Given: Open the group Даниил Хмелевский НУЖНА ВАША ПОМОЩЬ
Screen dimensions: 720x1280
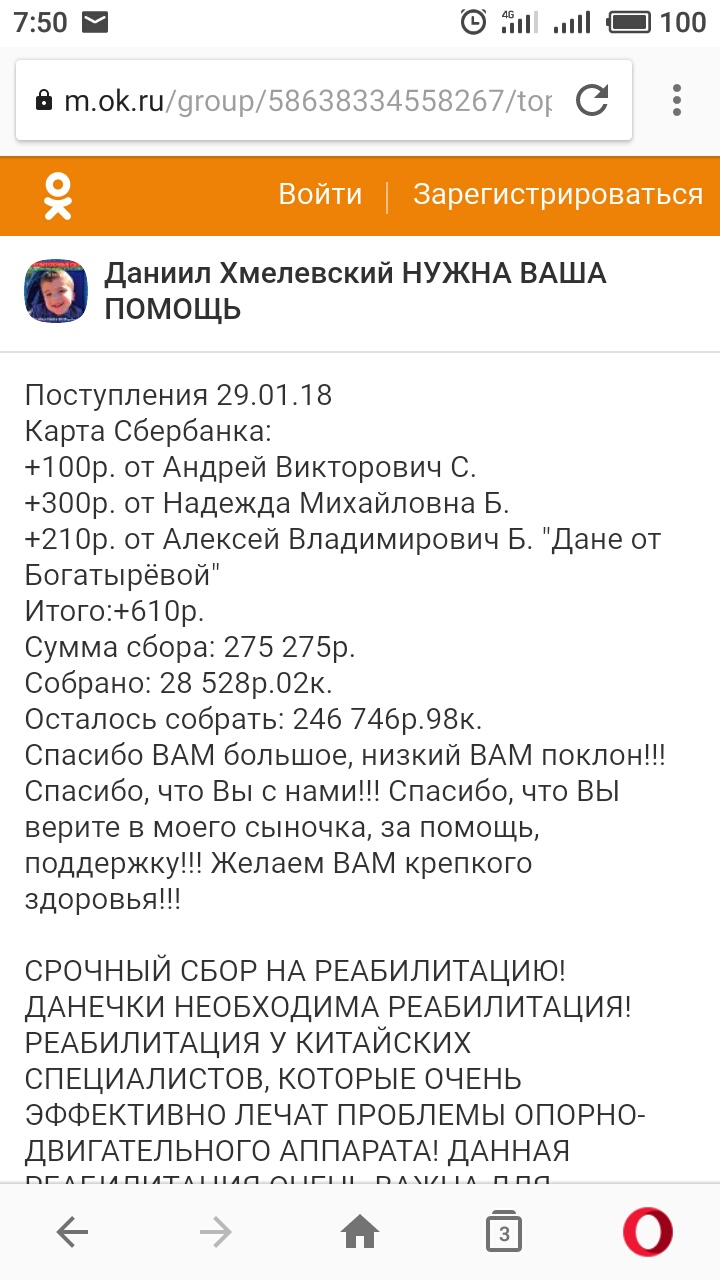Looking at the screenshot, I should [355, 291].
